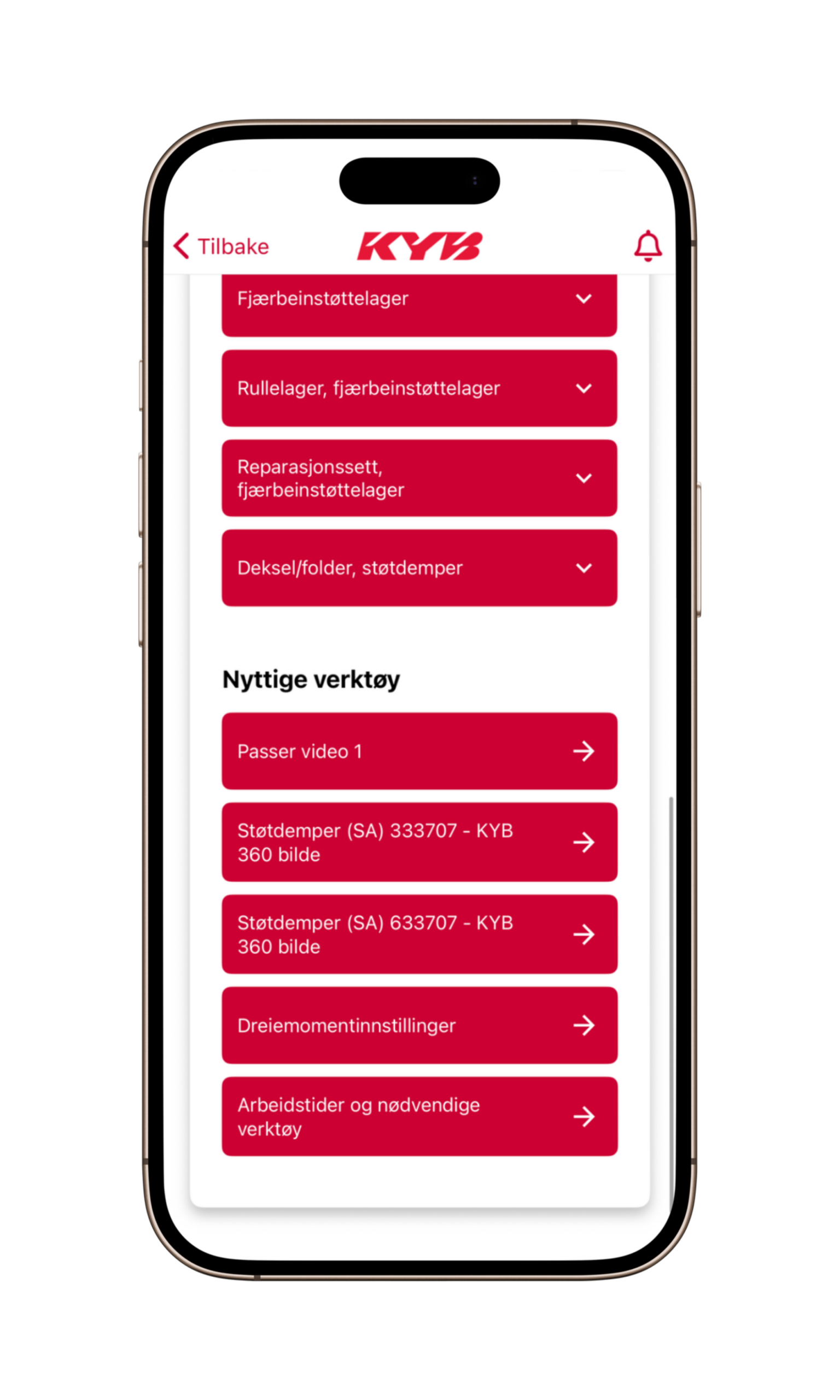The width and height of the screenshot is (840, 1400).
Task: Open Støtdemper (SA) 333707 360 bilde
Action: click(x=419, y=842)
